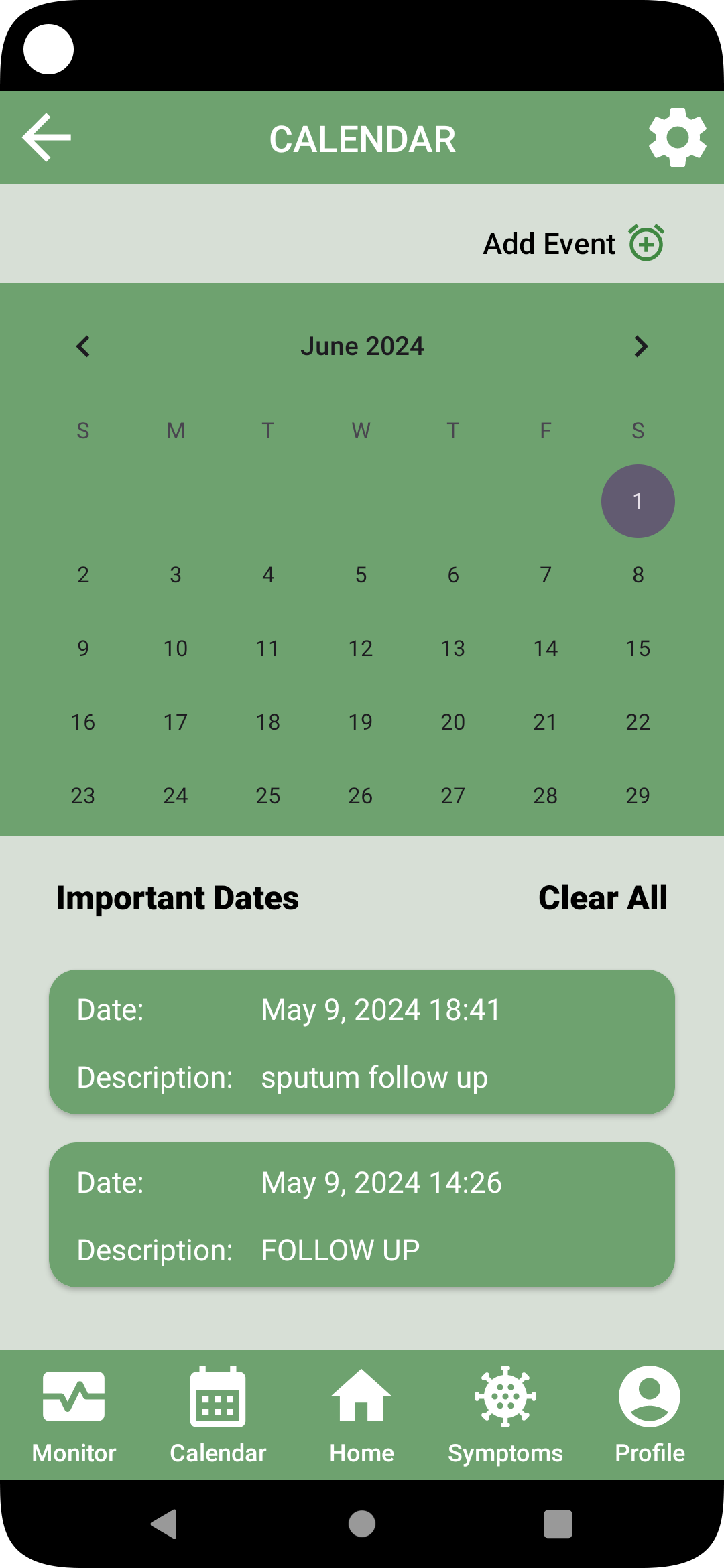
Task: Open the Profile tab
Action: (650, 1415)
